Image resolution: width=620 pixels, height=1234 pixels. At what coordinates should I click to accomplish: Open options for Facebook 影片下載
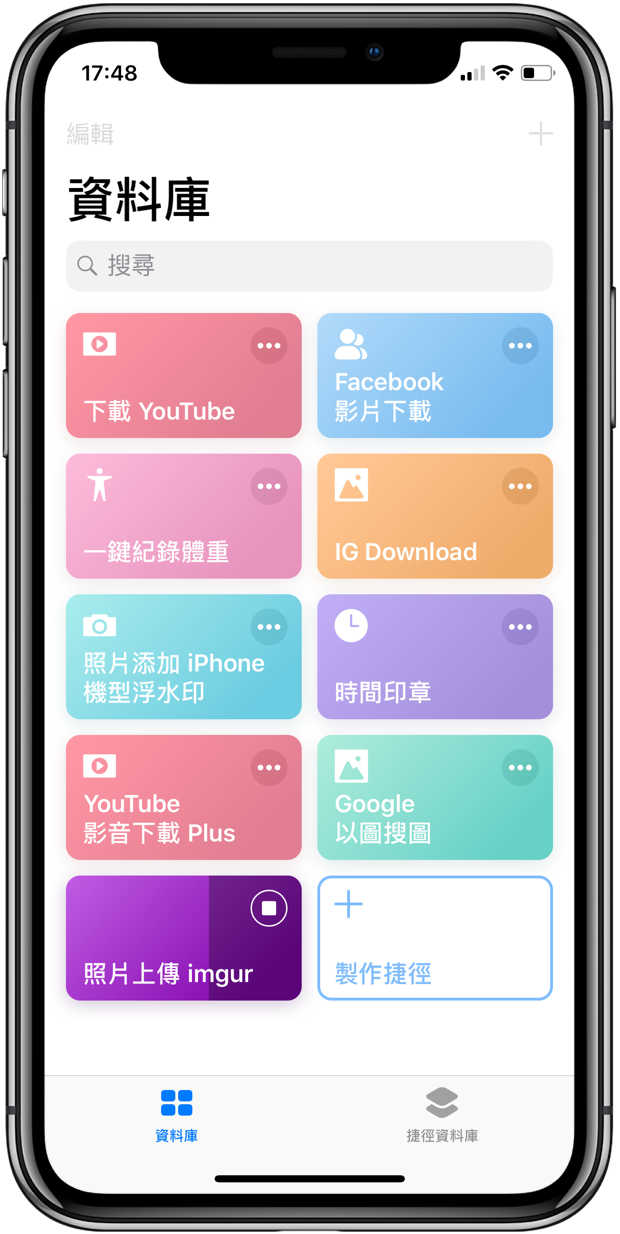(x=520, y=346)
